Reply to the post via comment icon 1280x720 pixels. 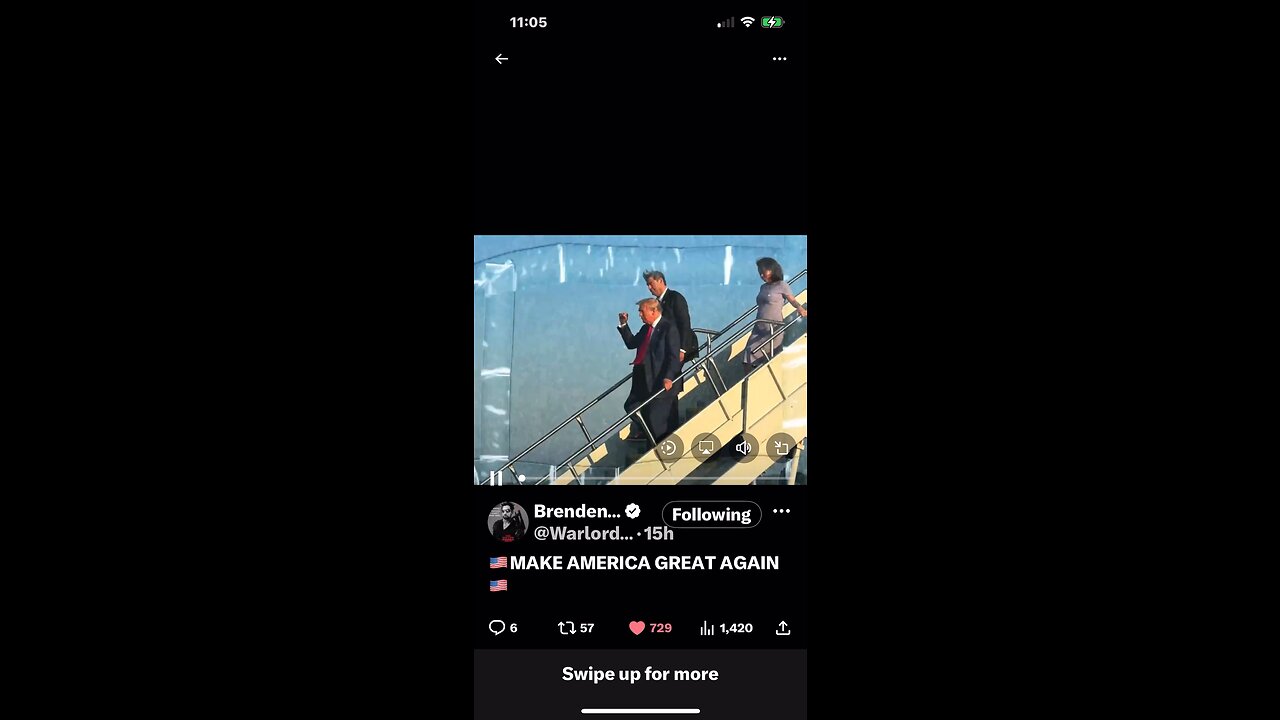click(497, 628)
